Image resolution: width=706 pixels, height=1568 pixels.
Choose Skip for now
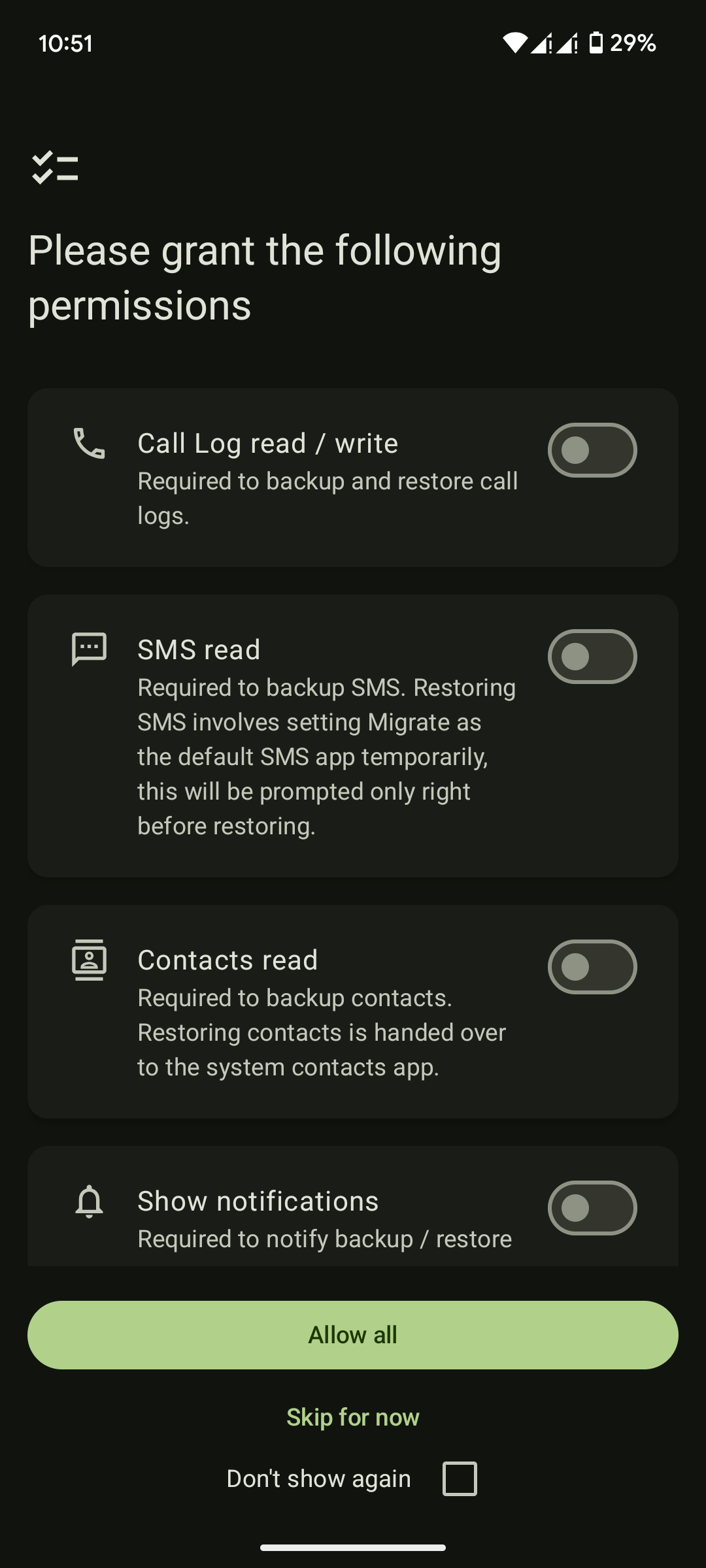[x=353, y=1417]
